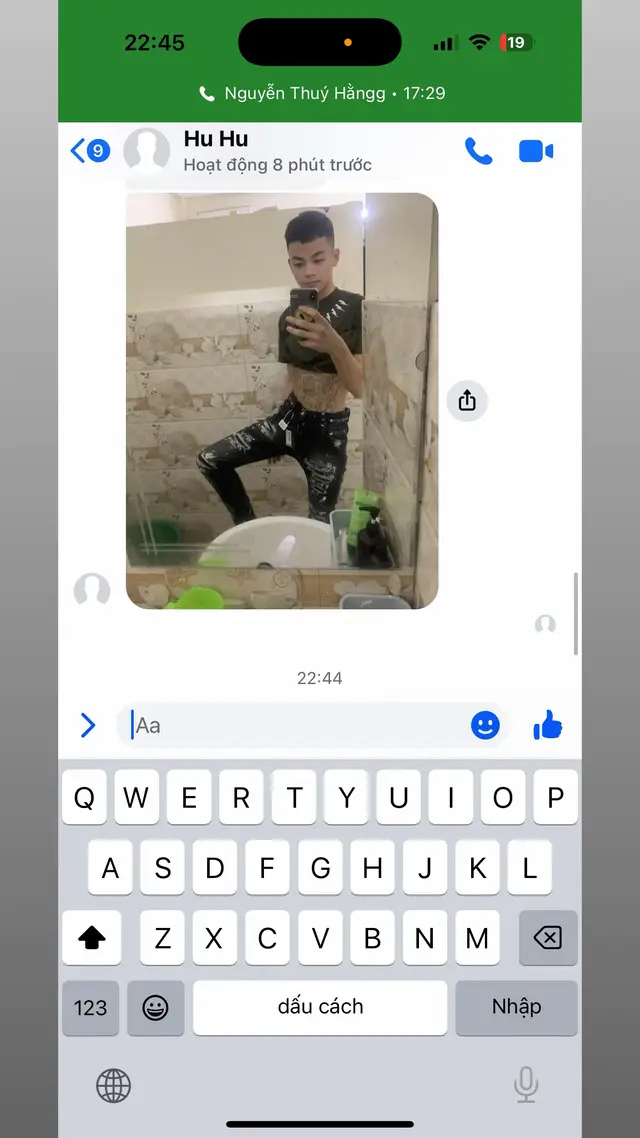This screenshot has height=1138, width=640.
Task: Open the emoji keyboard key
Action: click(x=155, y=1007)
